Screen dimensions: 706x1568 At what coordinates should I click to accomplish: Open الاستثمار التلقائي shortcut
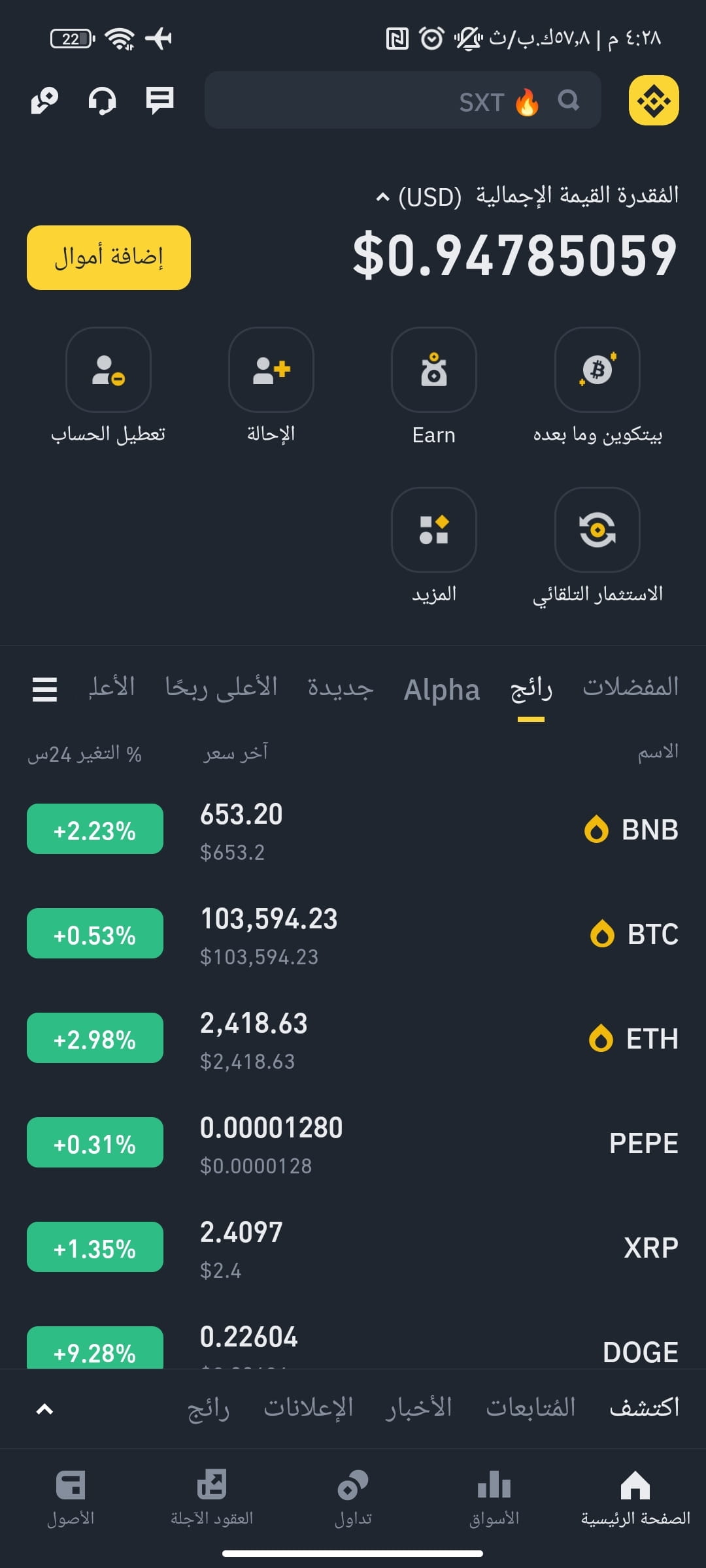pyautogui.click(x=597, y=546)
